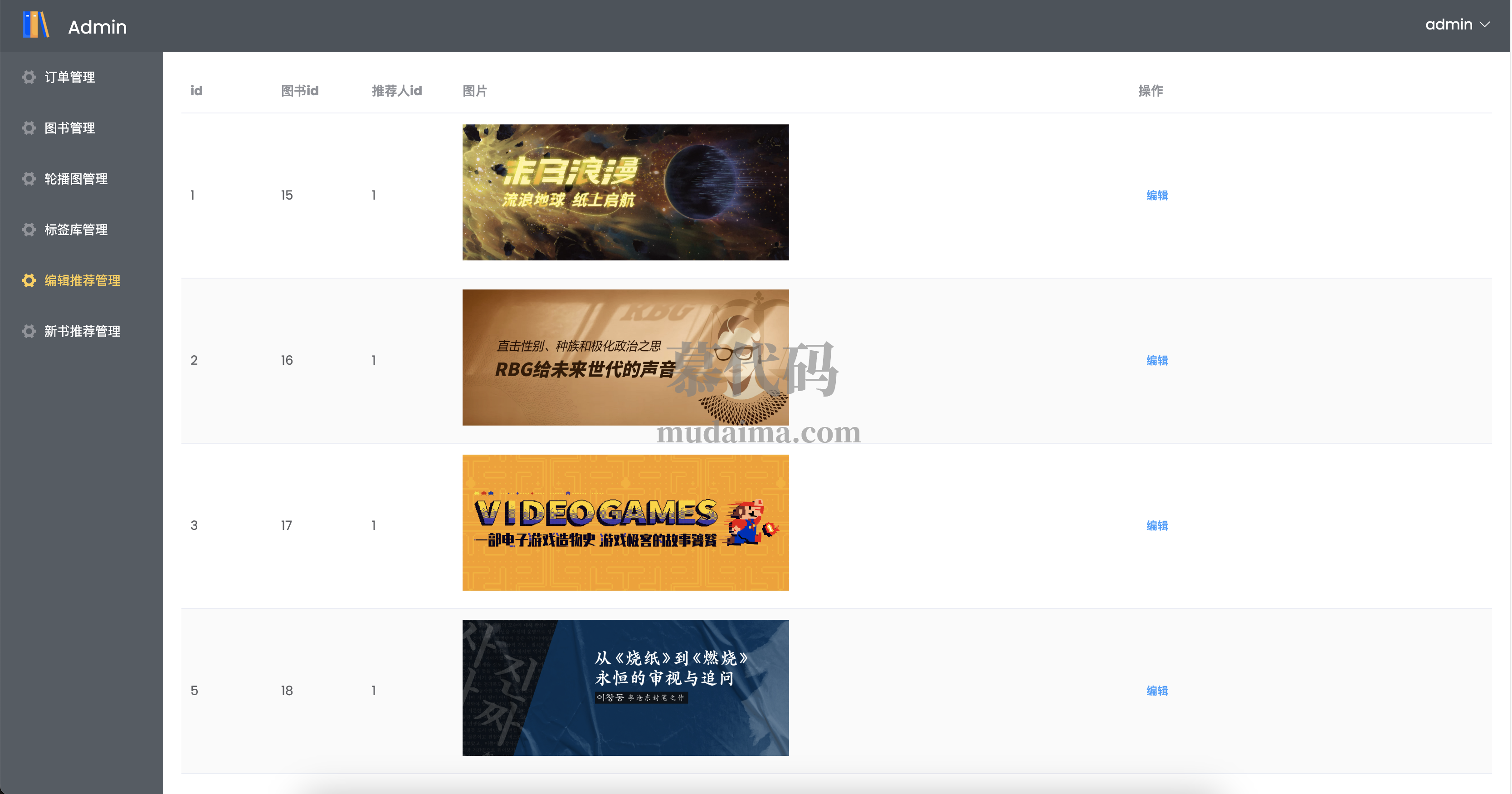This screenshot has height=794, width=1512.
Task: Switch to 新书推荐管理 page
Action: [82, 331]
